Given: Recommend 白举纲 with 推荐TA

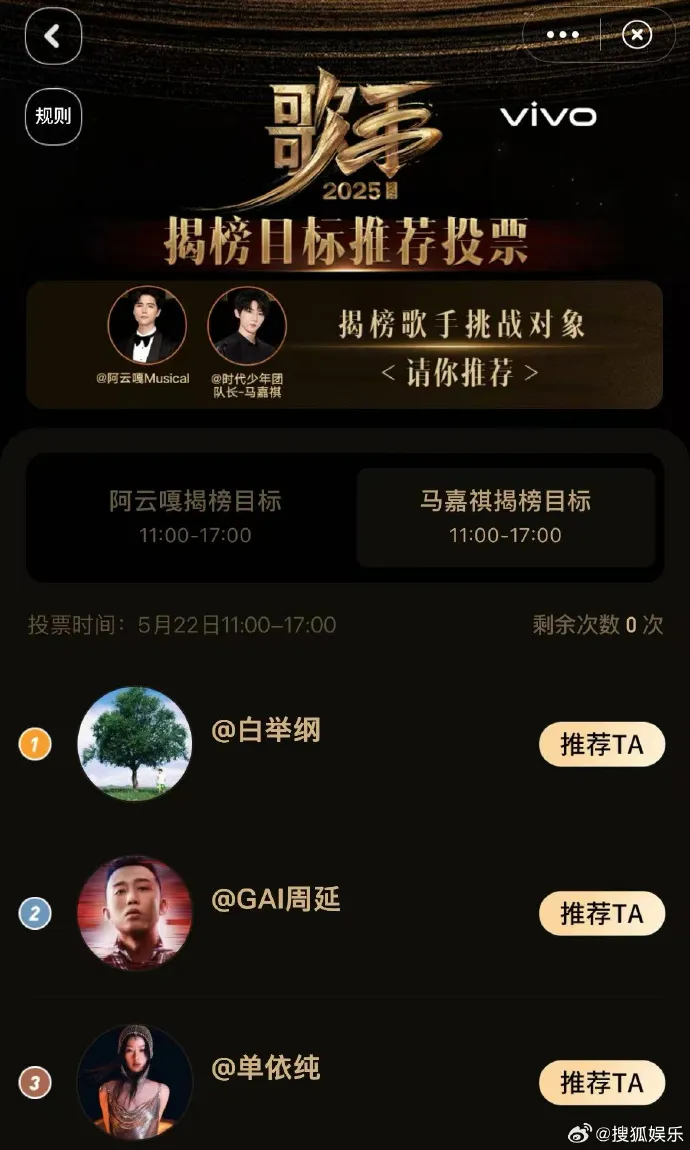Looking at the screenshot, I should 601,744.
